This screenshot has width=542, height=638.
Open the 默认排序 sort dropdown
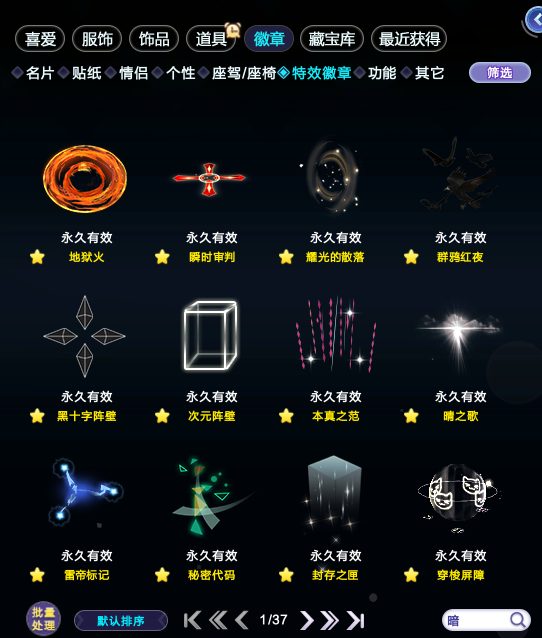[x=121, y=621]
